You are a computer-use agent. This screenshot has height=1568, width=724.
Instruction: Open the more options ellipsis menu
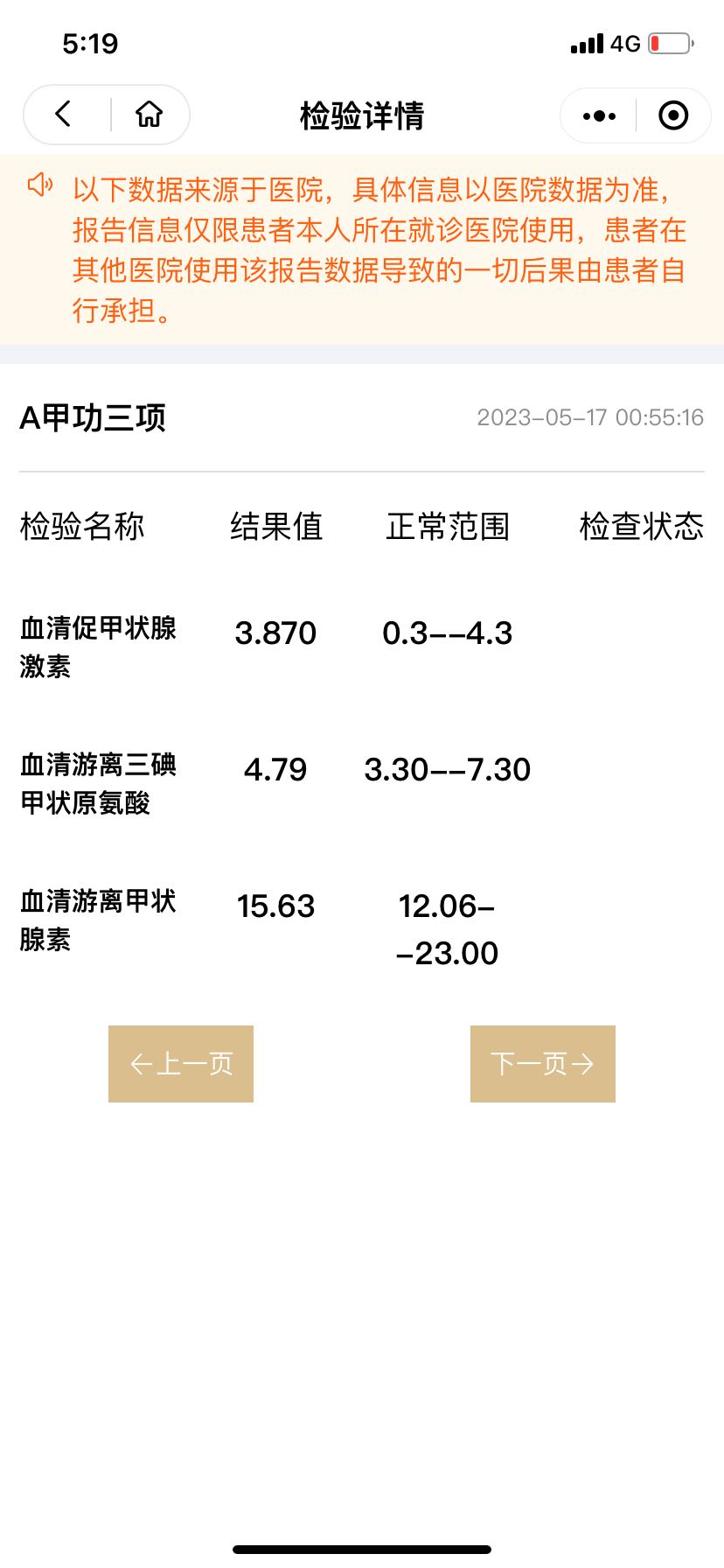[597, 115]
